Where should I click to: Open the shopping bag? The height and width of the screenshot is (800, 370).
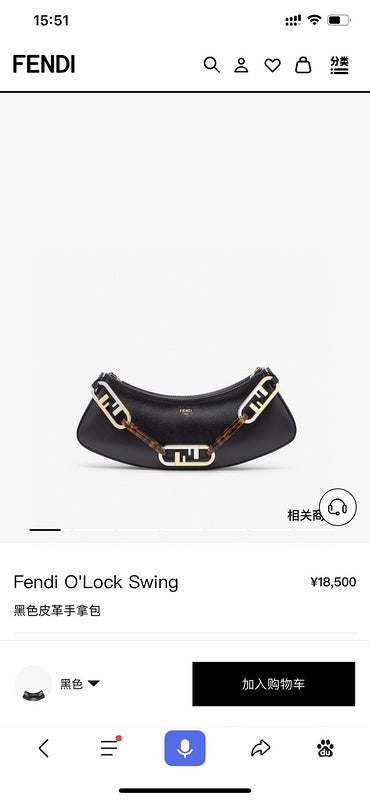pos(303,65)
